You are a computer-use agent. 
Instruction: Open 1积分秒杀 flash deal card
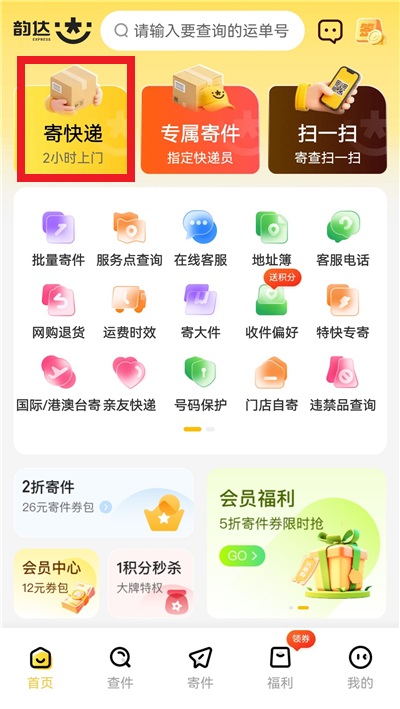[151, 583]
